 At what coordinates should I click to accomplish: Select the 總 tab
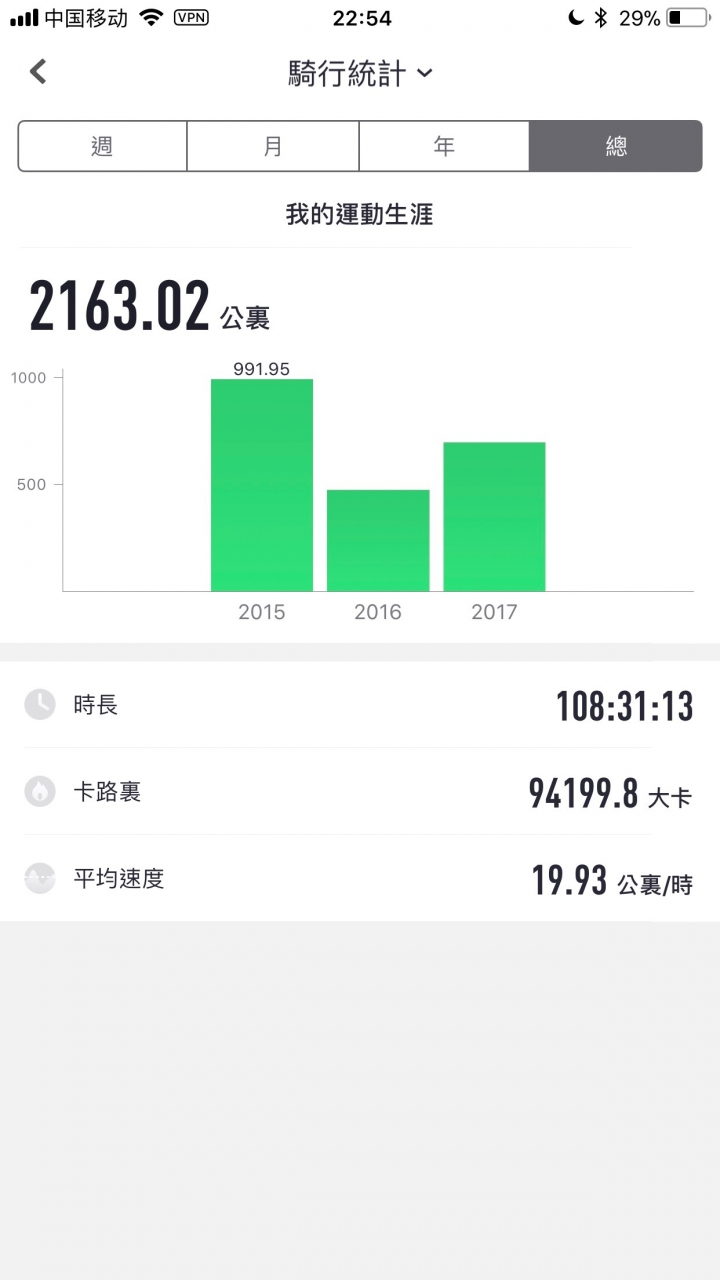[x=616, y=146]
